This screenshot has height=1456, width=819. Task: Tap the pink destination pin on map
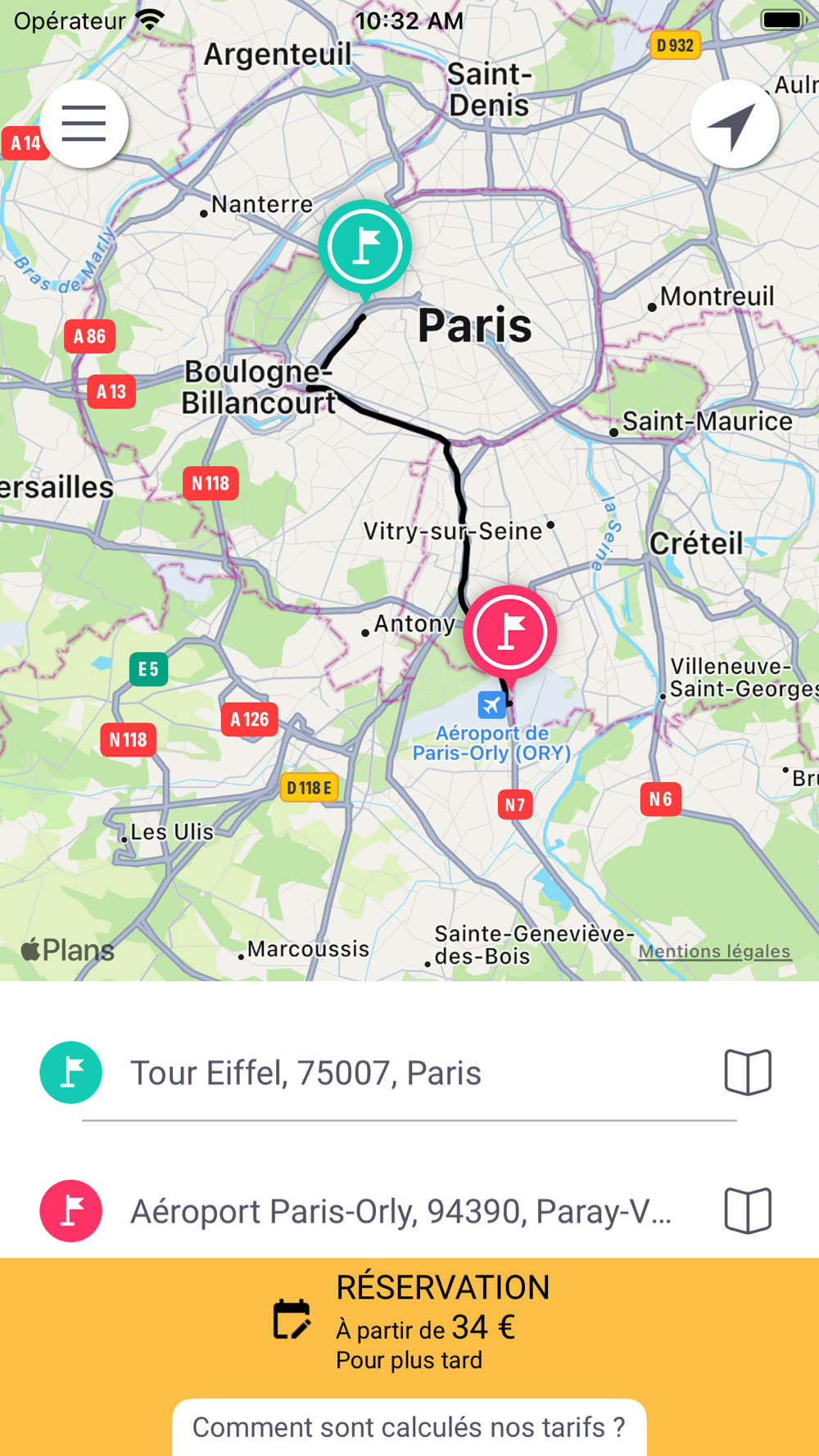(509, 632)
